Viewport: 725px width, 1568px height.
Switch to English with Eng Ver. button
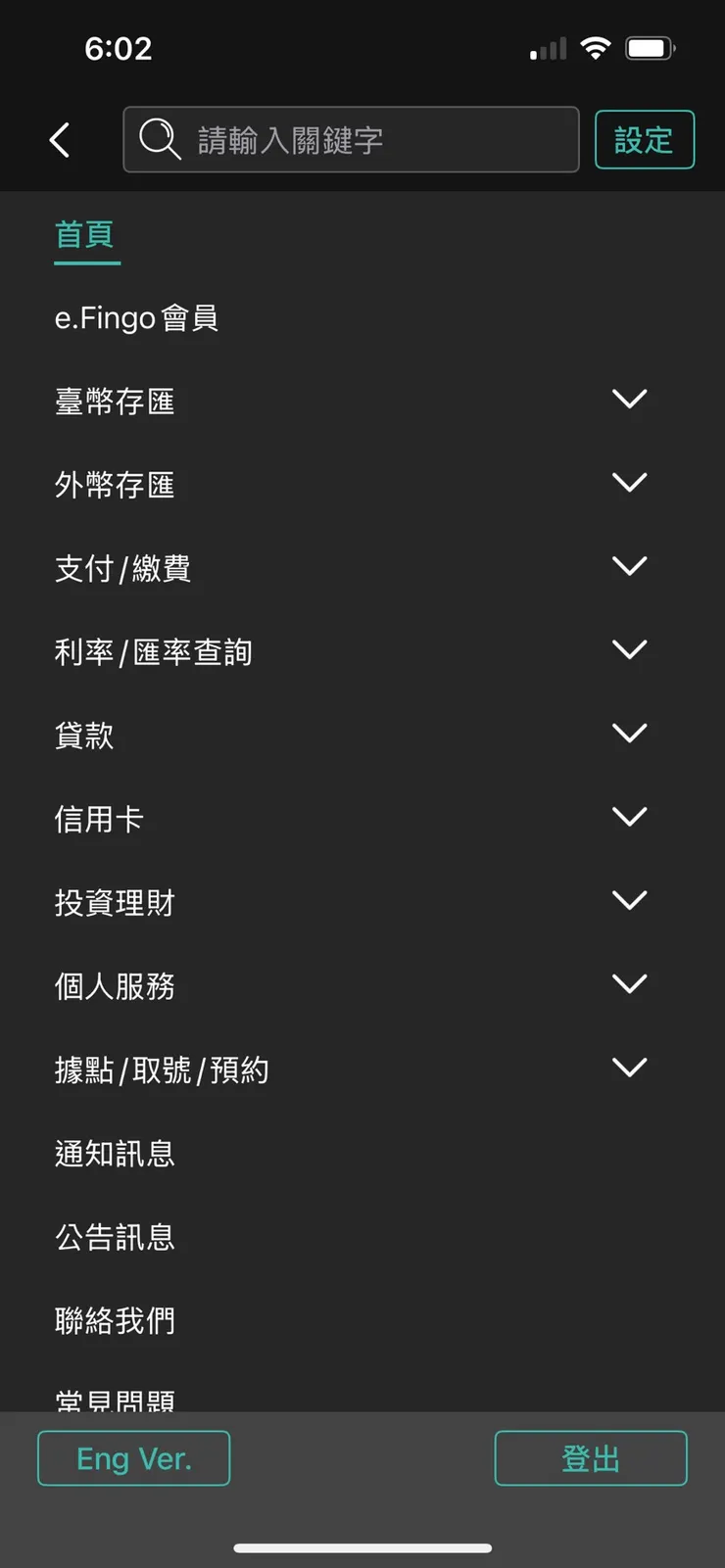coord(133,1458)
